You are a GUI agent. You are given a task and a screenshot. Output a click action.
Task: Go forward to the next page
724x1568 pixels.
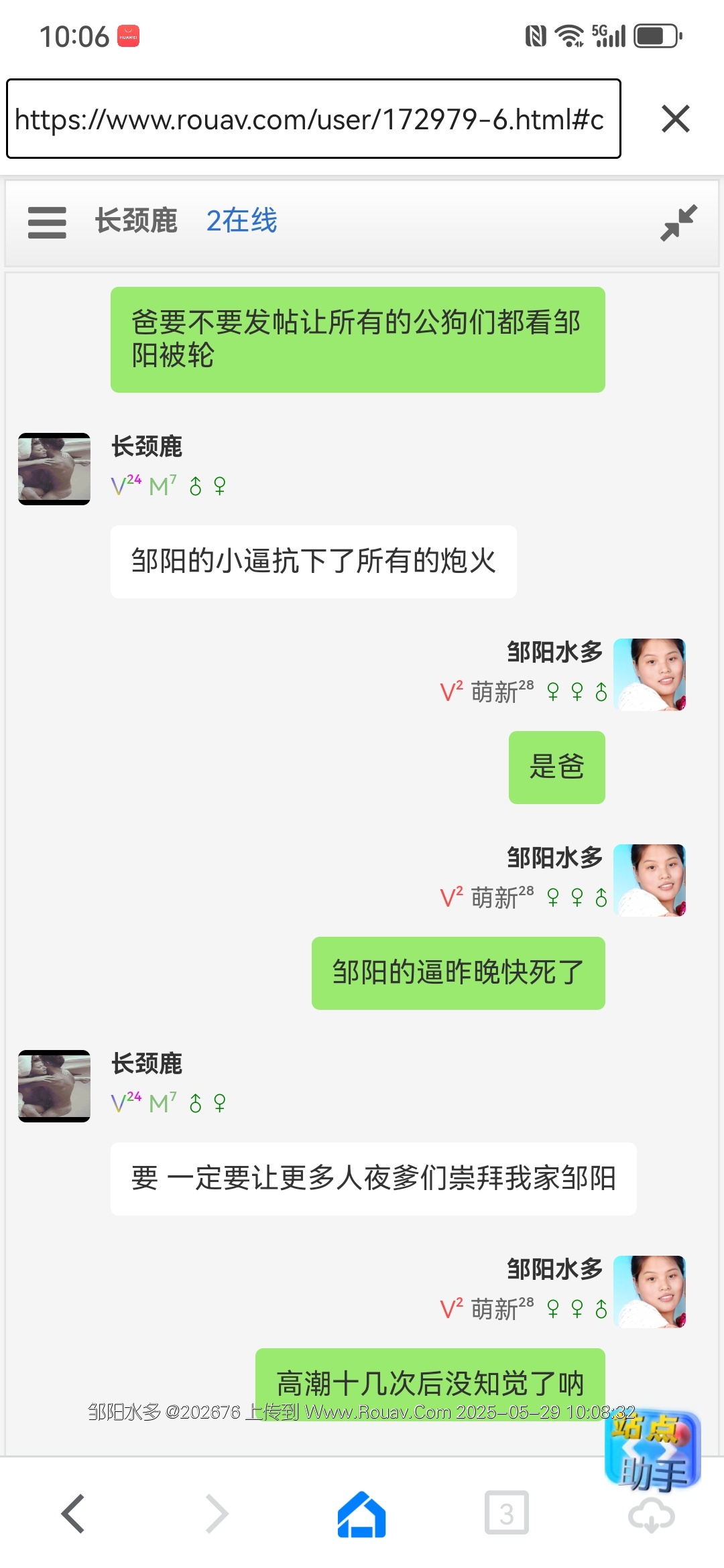[217, 1513]
